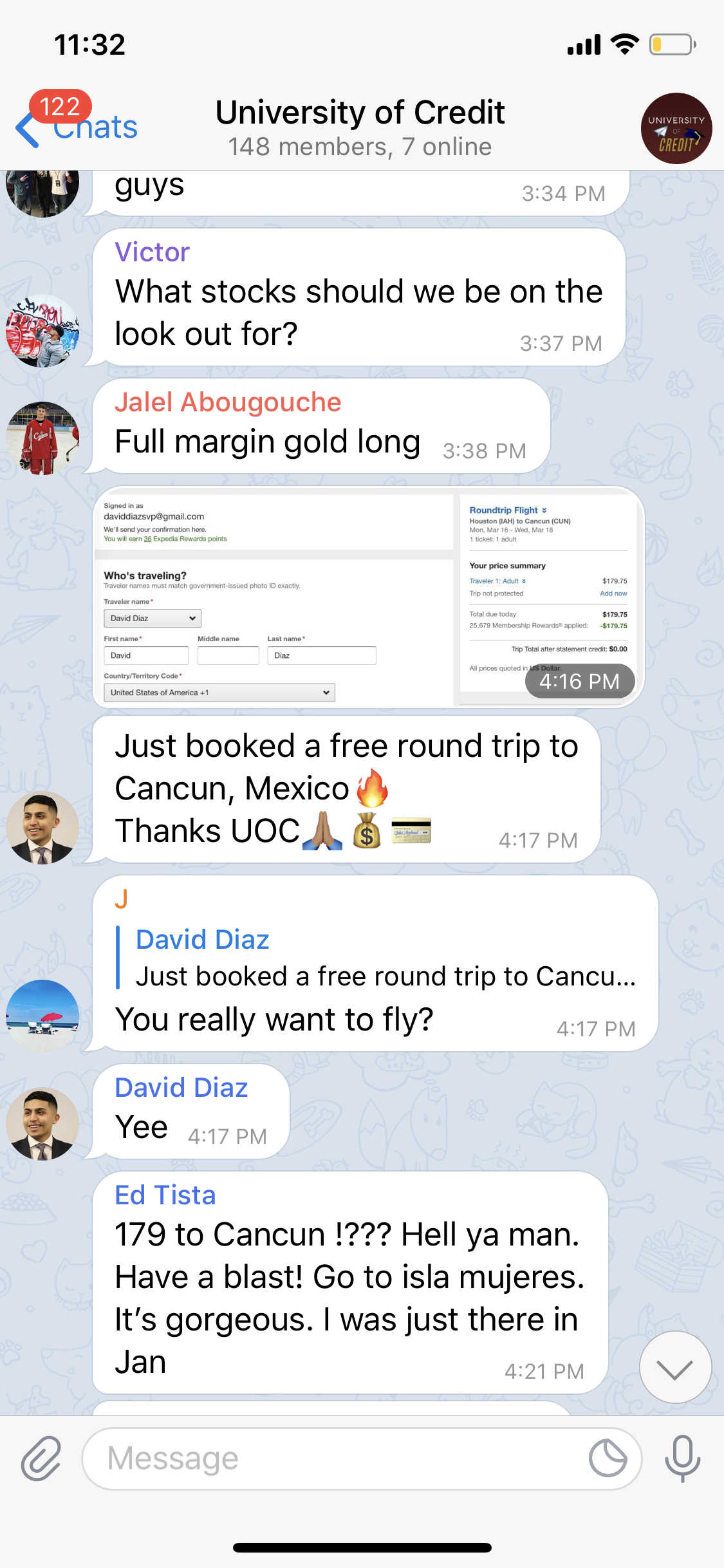This screenshot has height=1568, width=724.
Task: Open Victor's profile via his name
Action: coord(153,252)
